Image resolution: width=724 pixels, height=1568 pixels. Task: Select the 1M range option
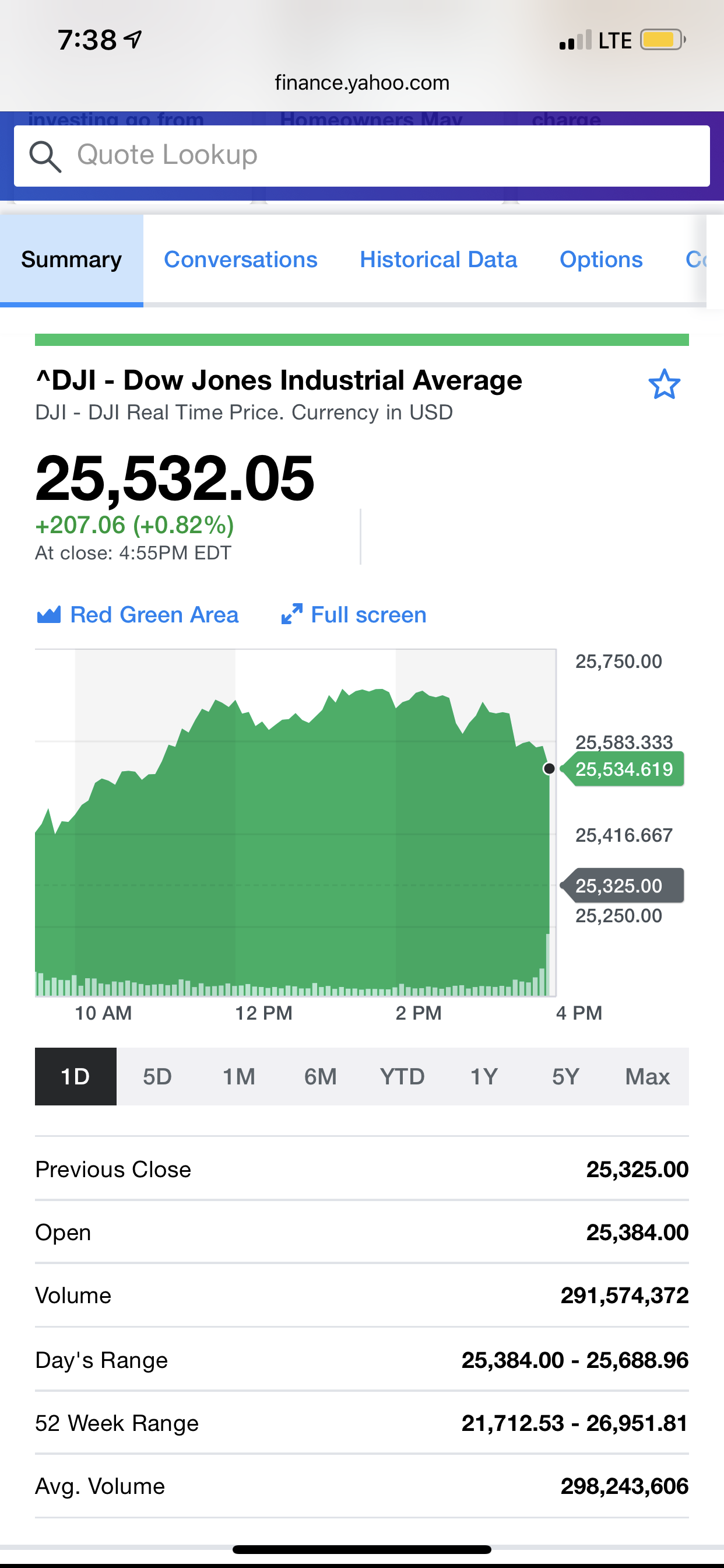coord(238,1076)
